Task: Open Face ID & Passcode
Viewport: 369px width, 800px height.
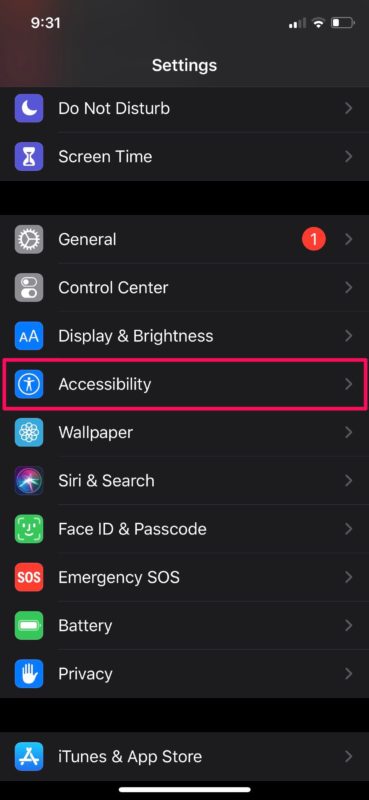Action: pyautogui.click(x=184, y=529)
